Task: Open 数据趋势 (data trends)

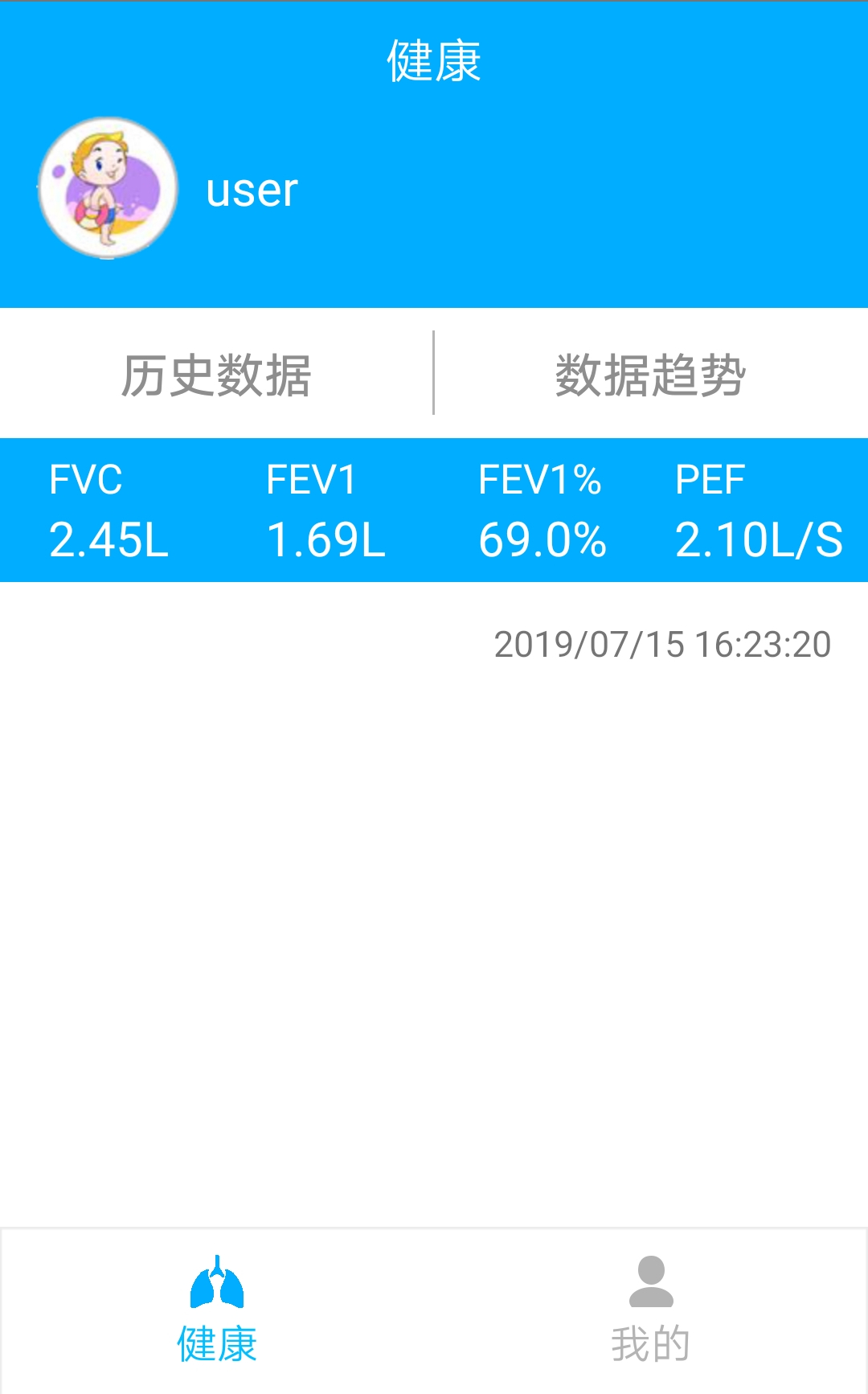Action: (650, 375)
